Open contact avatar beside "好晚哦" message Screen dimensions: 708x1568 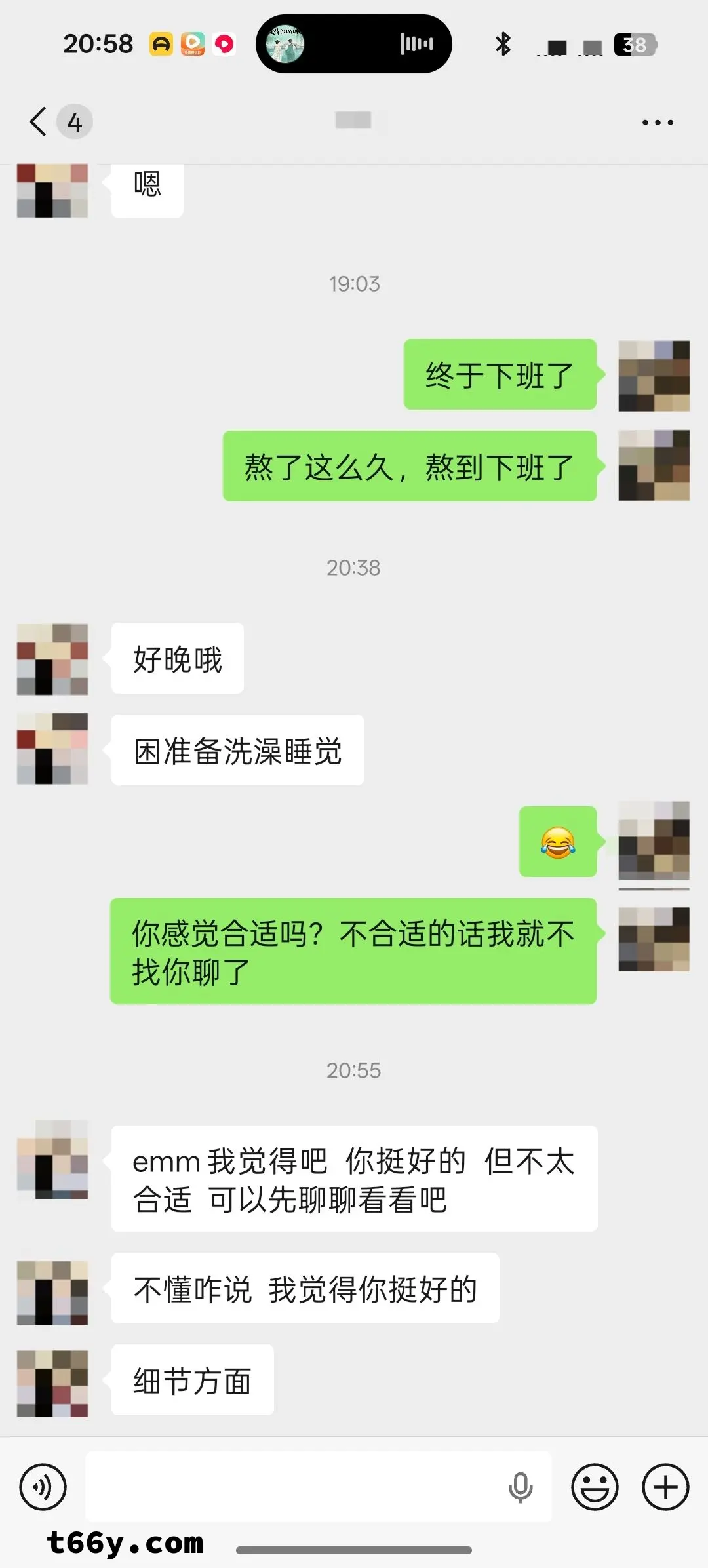point(52,659)
